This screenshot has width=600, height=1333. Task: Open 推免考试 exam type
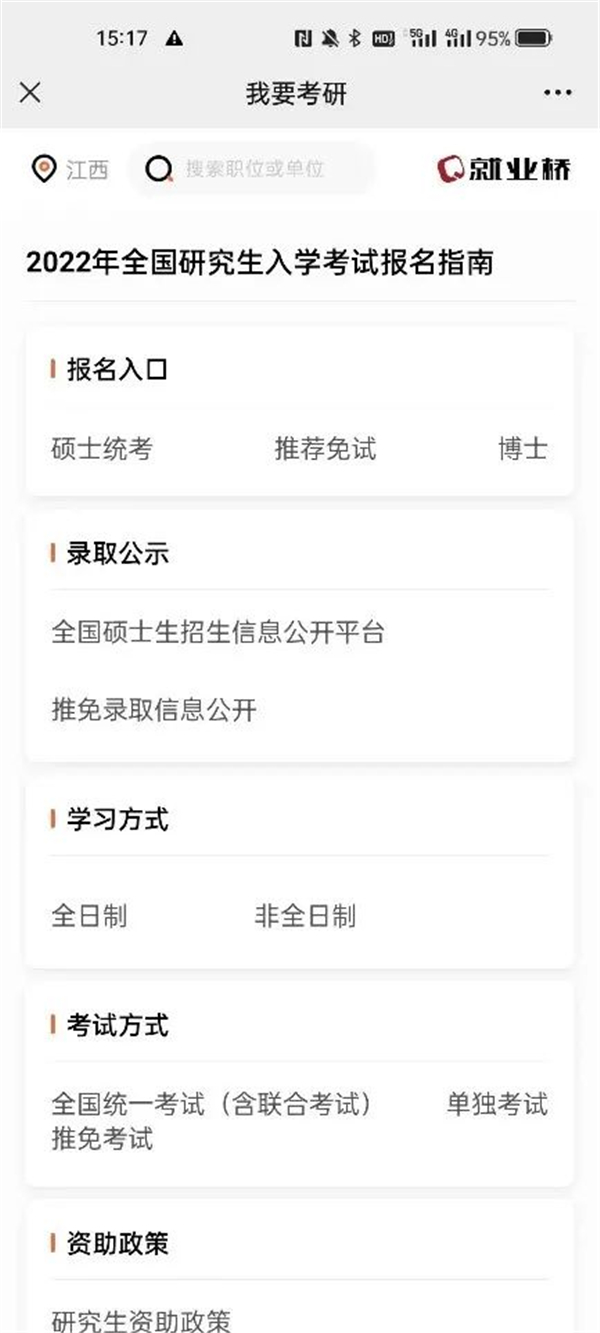tap(102, 1139)
